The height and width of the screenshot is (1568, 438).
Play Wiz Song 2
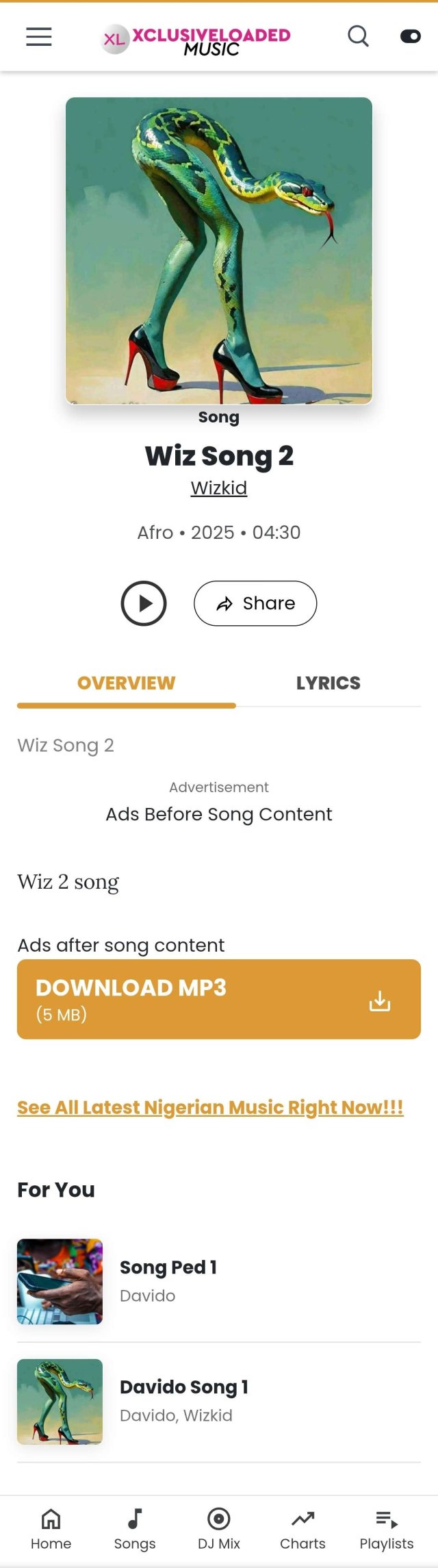(x=144, y=603)
